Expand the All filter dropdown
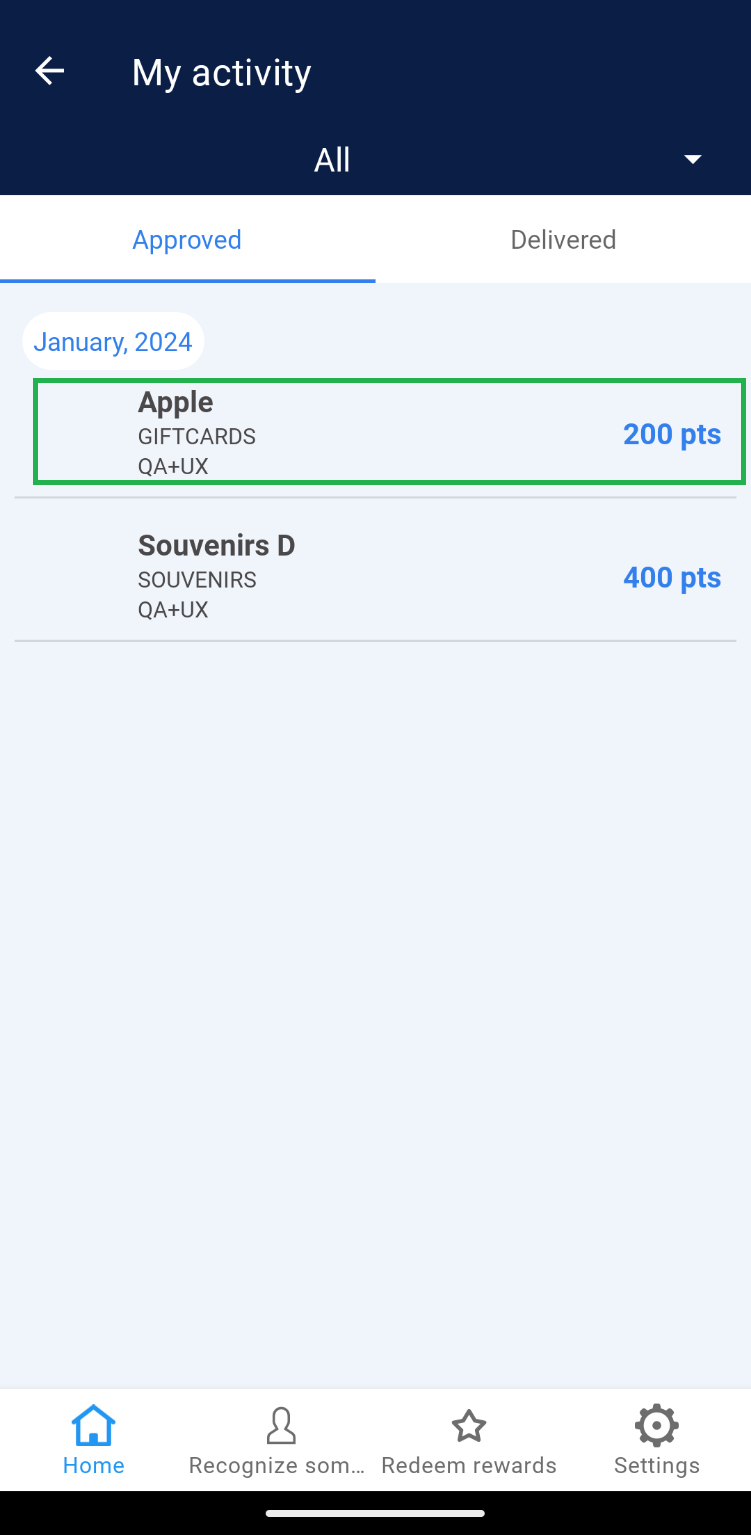 tap(692, 160)
